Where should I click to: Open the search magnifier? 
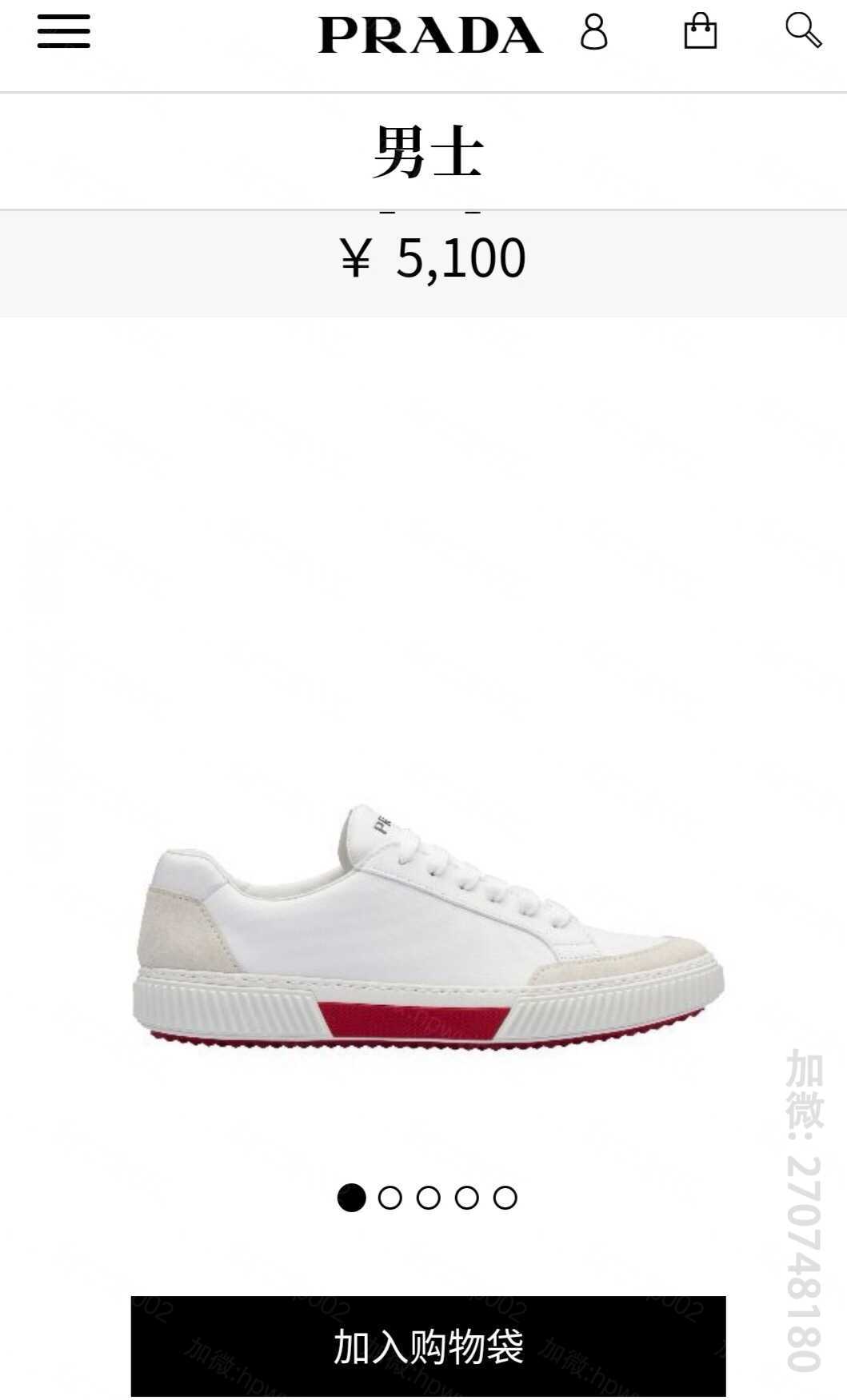pyautogui.click(x=803, y=31)
